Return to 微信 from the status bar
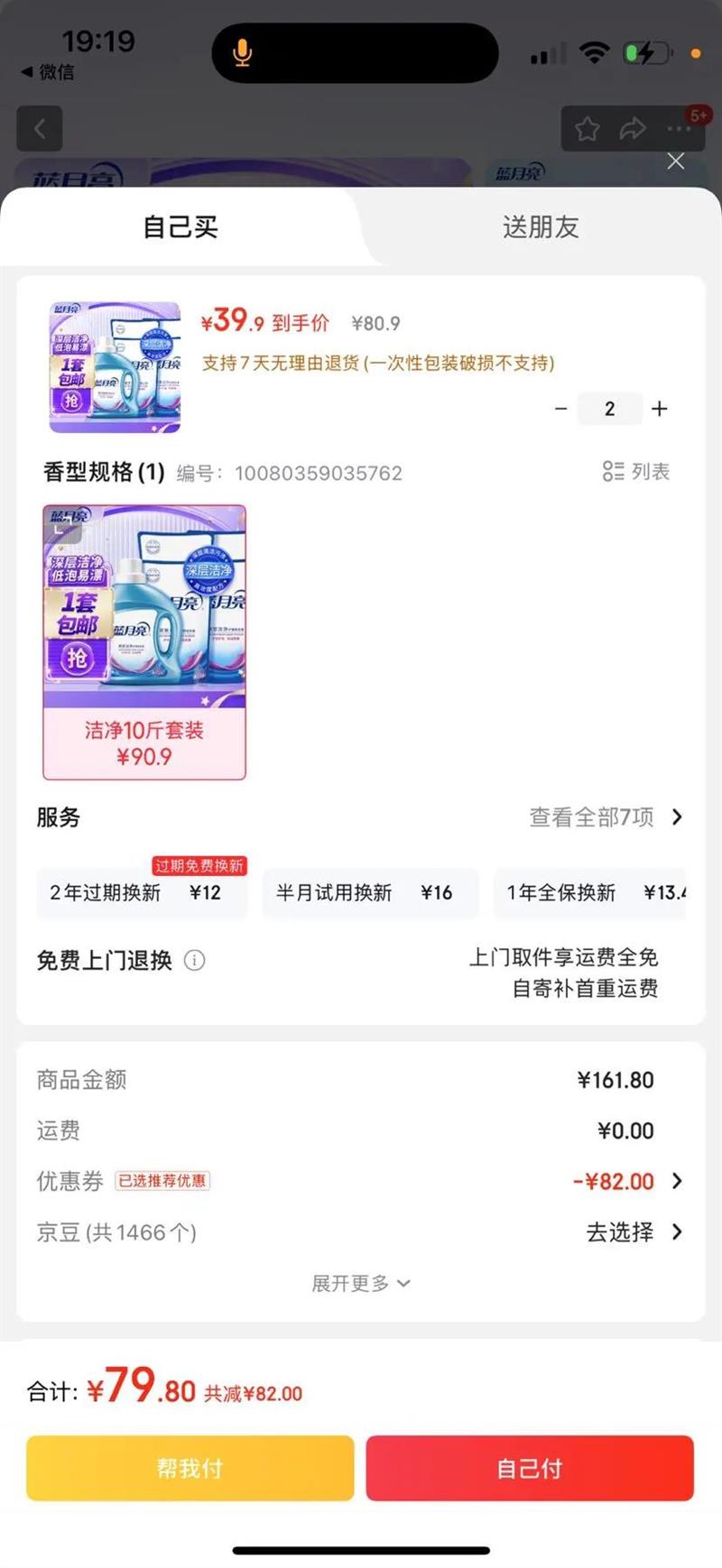 pyautogui.click(x=48, y=72)
